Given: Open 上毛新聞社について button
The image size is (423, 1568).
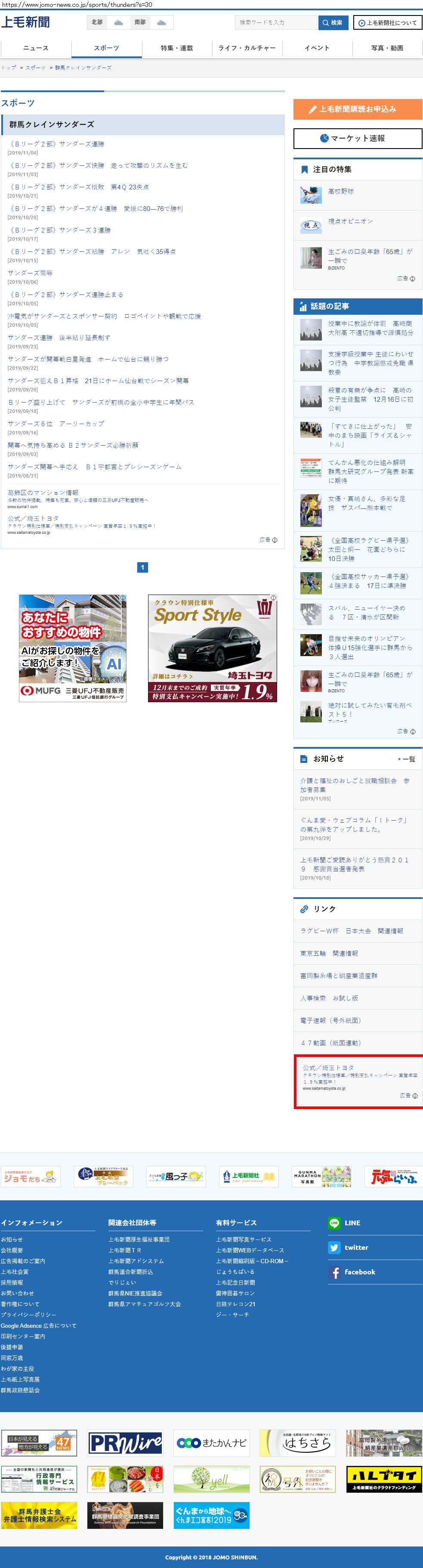Looking at the screenshot, I should 388,23.
